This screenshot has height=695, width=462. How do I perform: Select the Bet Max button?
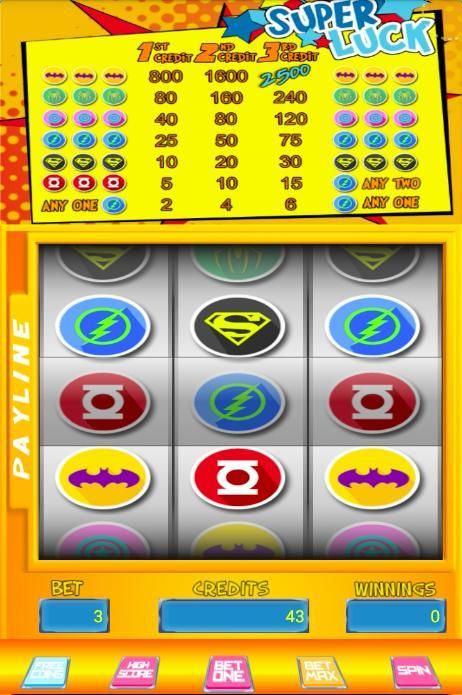click(319, 672)
